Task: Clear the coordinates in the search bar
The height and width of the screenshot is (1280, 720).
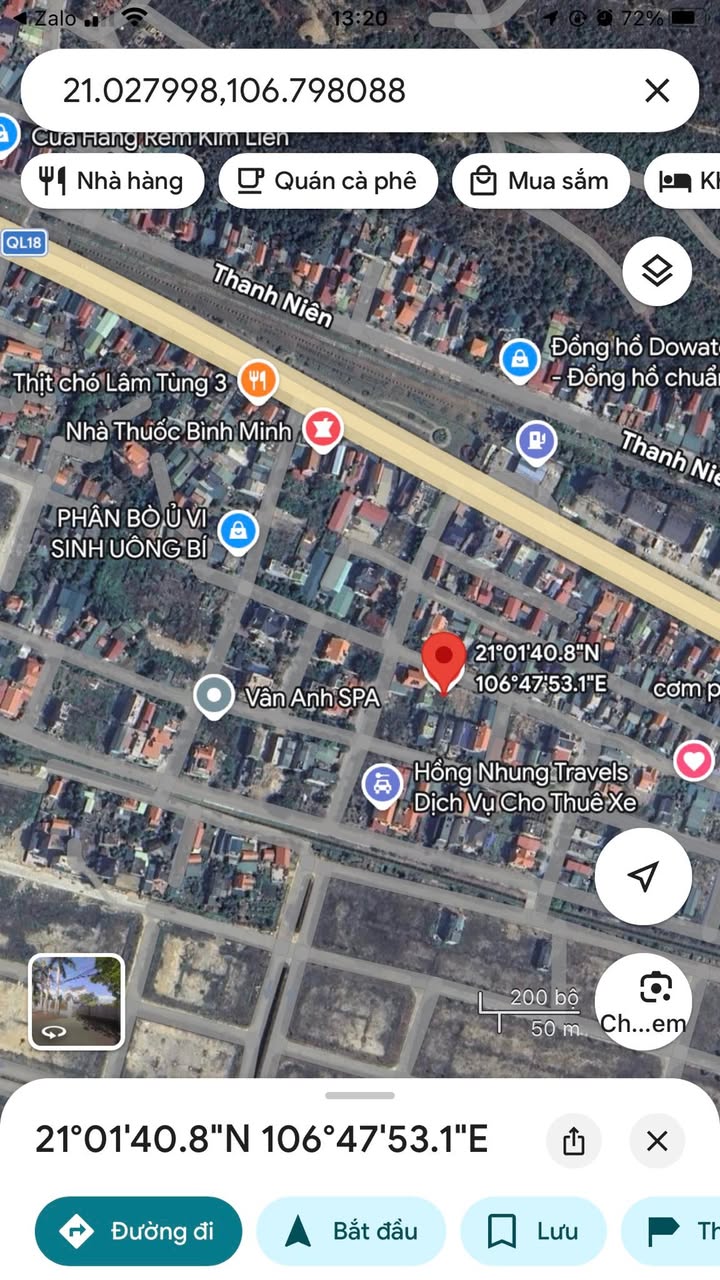Action: pos(657,91)
